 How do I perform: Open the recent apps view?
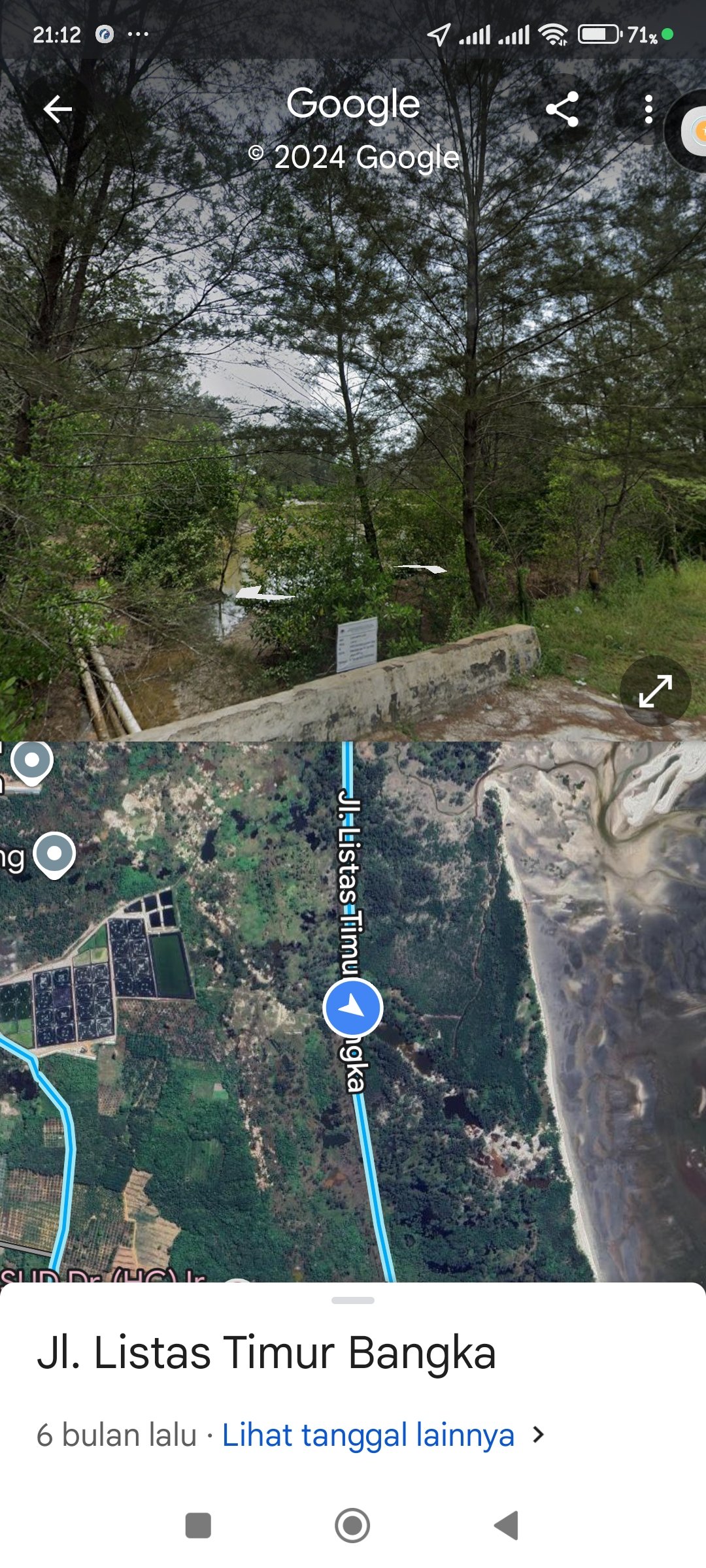point(198,1526)
